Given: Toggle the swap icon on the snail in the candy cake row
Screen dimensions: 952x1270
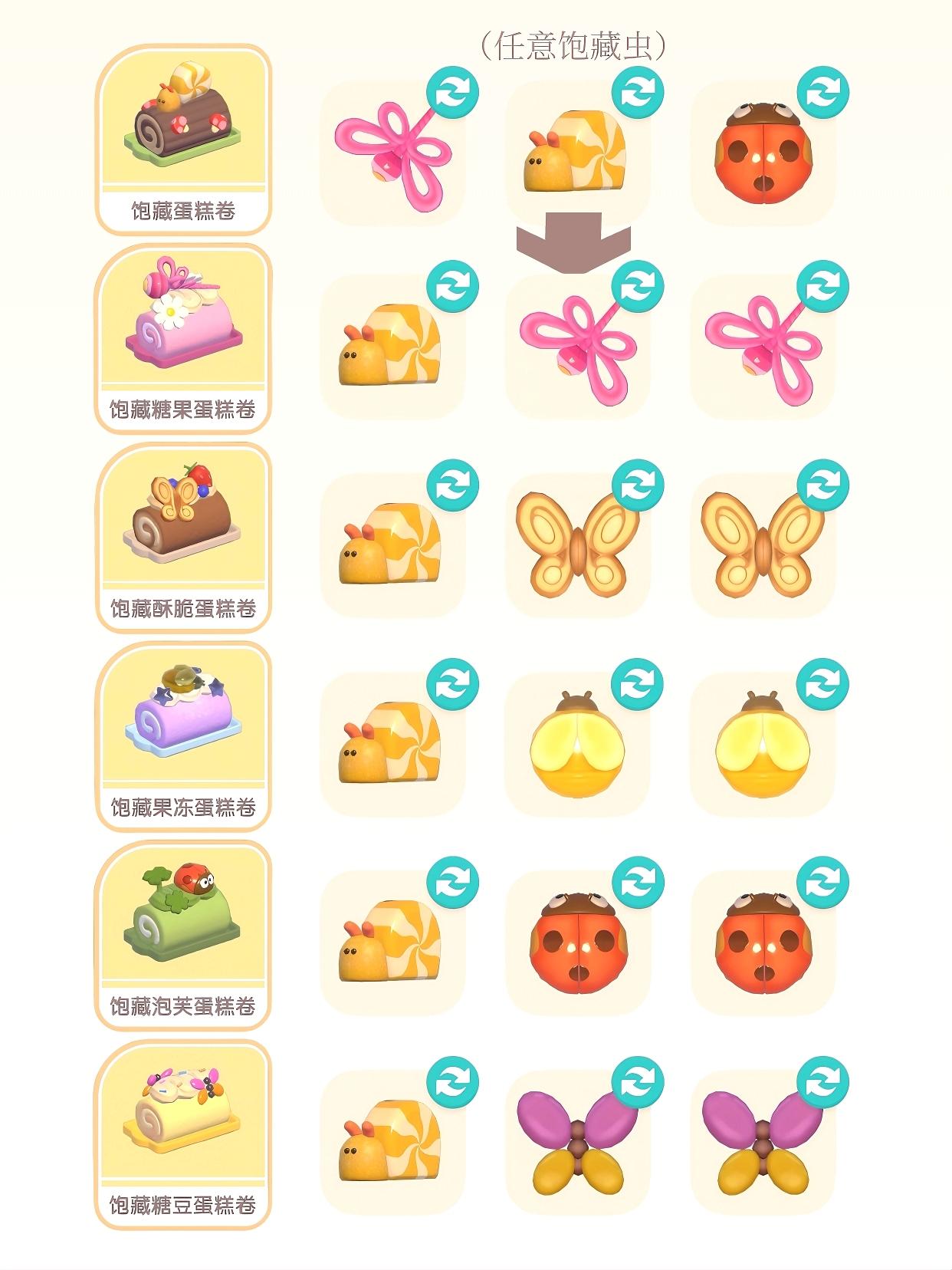Looking at the screenshot, I should [x=454, y=288].
